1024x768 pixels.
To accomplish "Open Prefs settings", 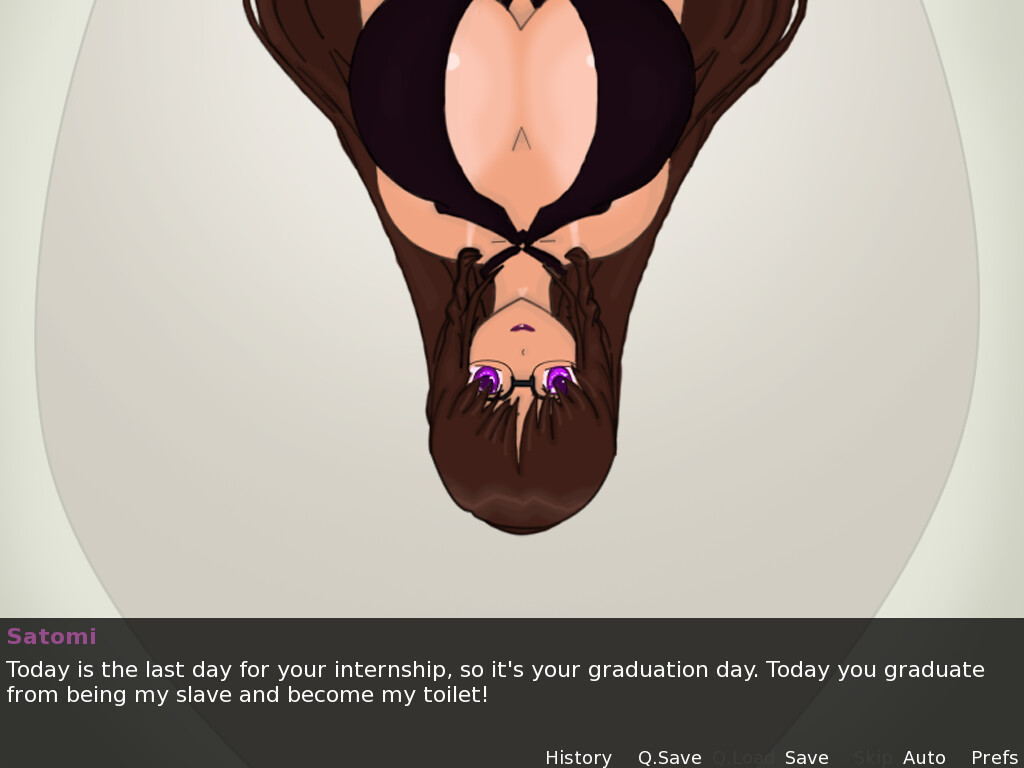I will pyautogui.click(x=994, y=758).
